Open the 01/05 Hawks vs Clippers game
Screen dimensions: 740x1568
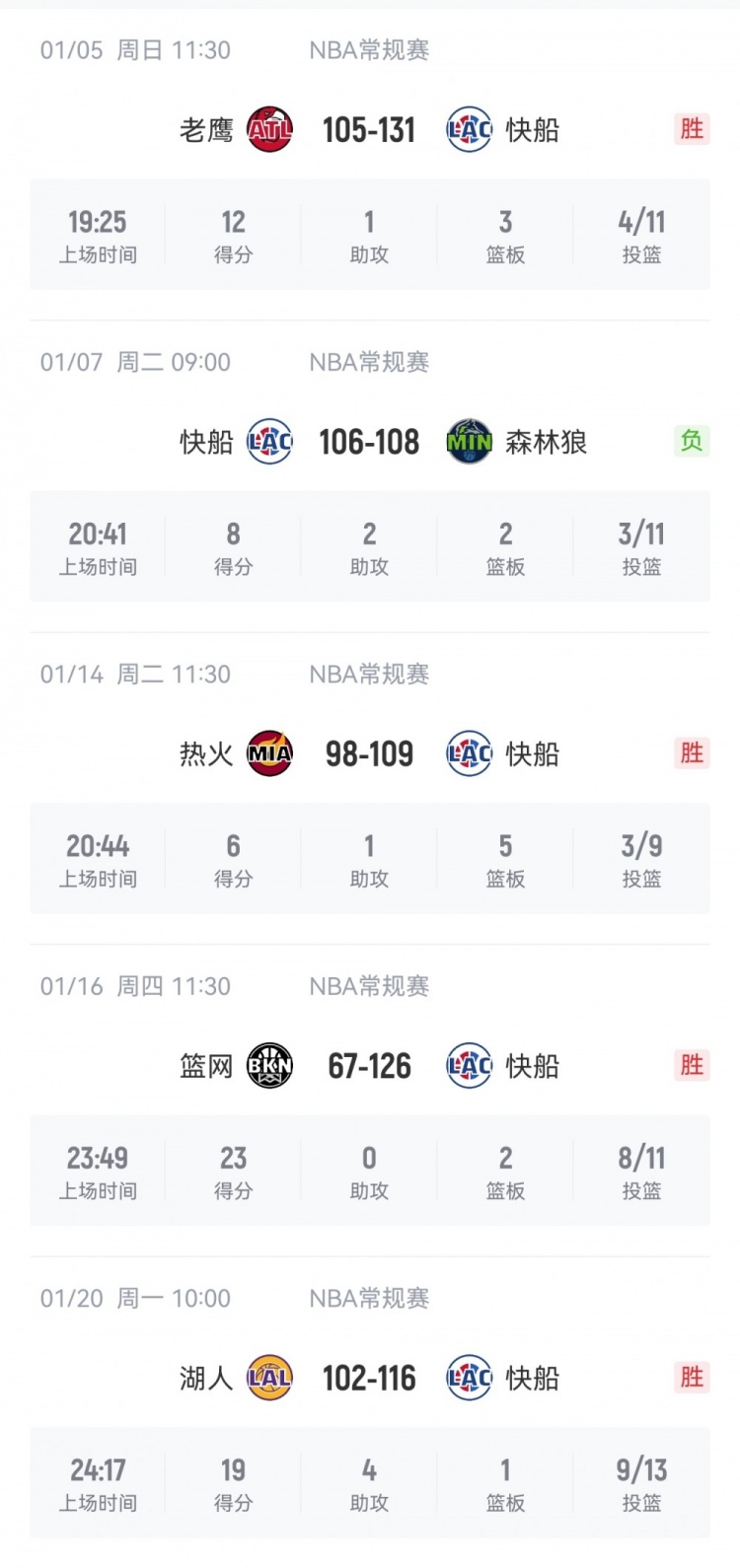tap(369, 130)
